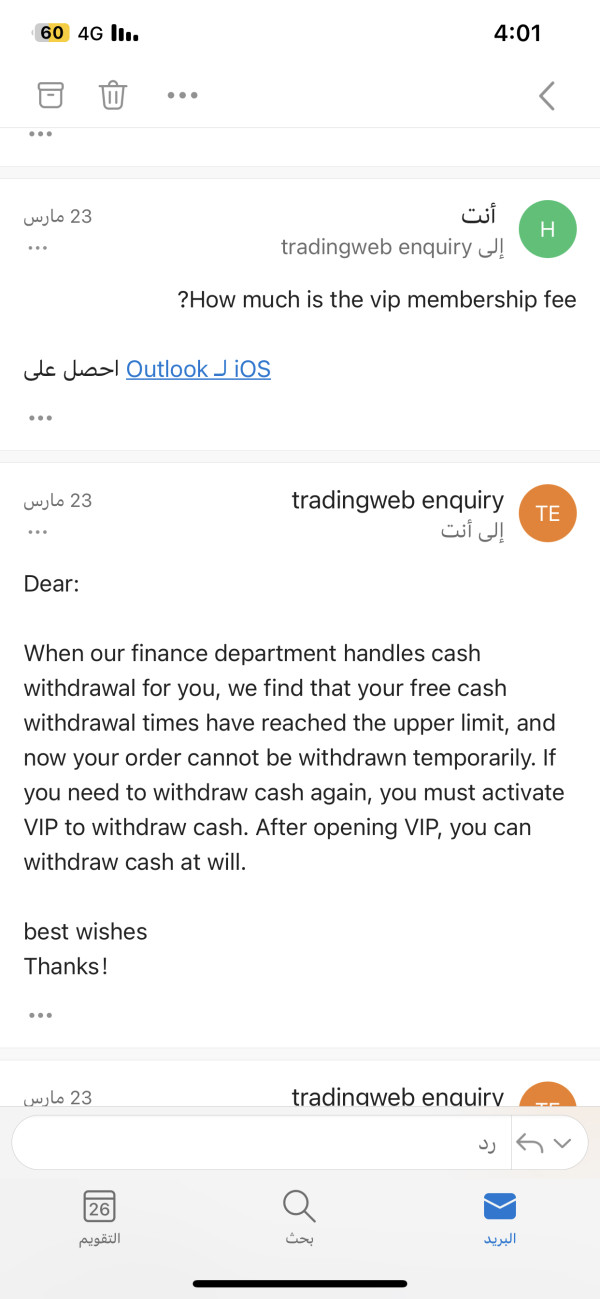The image size is (600, 1299).
Task: Expand quoted text under the VIP fee message
Action: click(x=40, y=418)
